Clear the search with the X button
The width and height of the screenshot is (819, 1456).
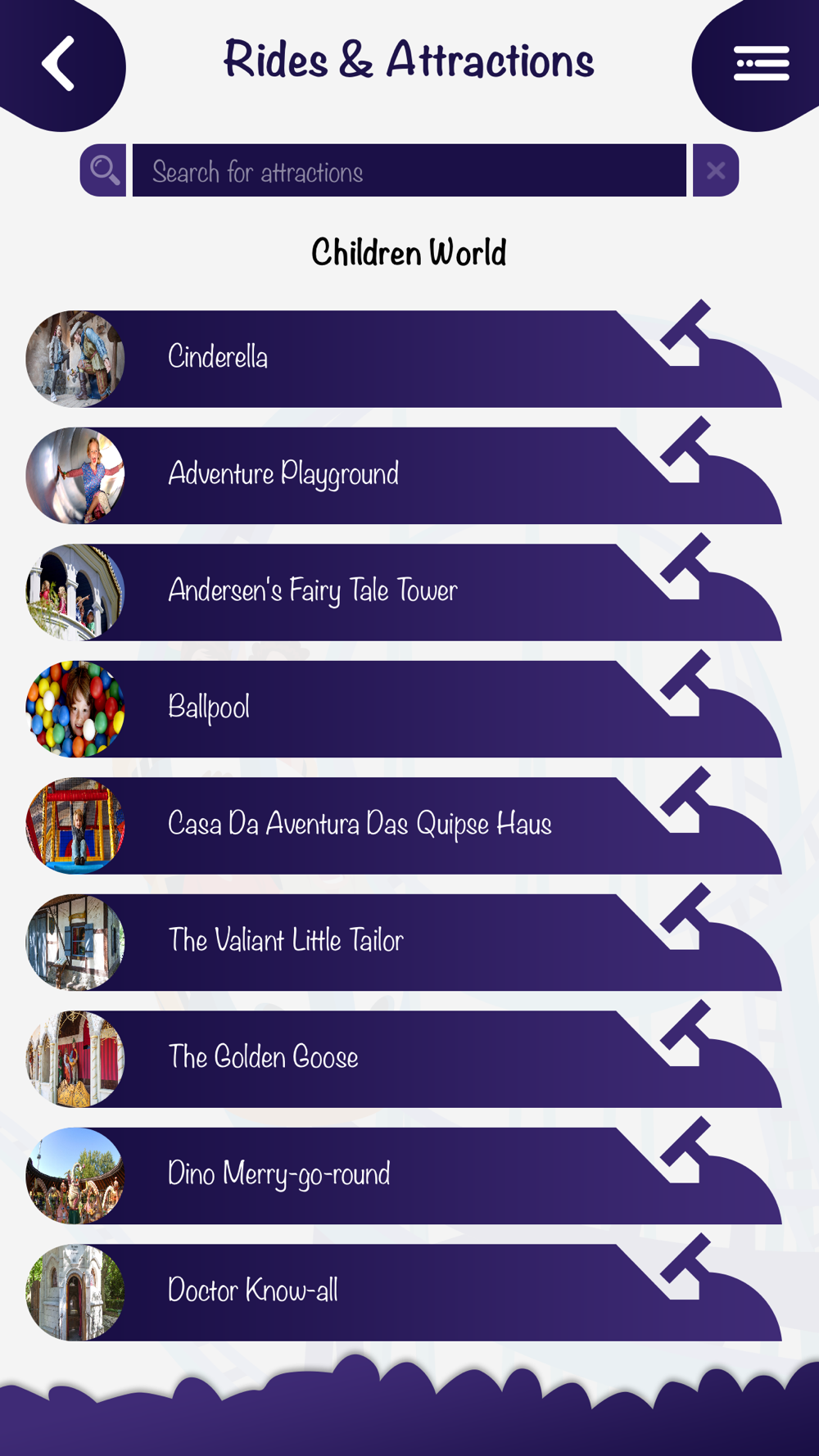point(716,170)
